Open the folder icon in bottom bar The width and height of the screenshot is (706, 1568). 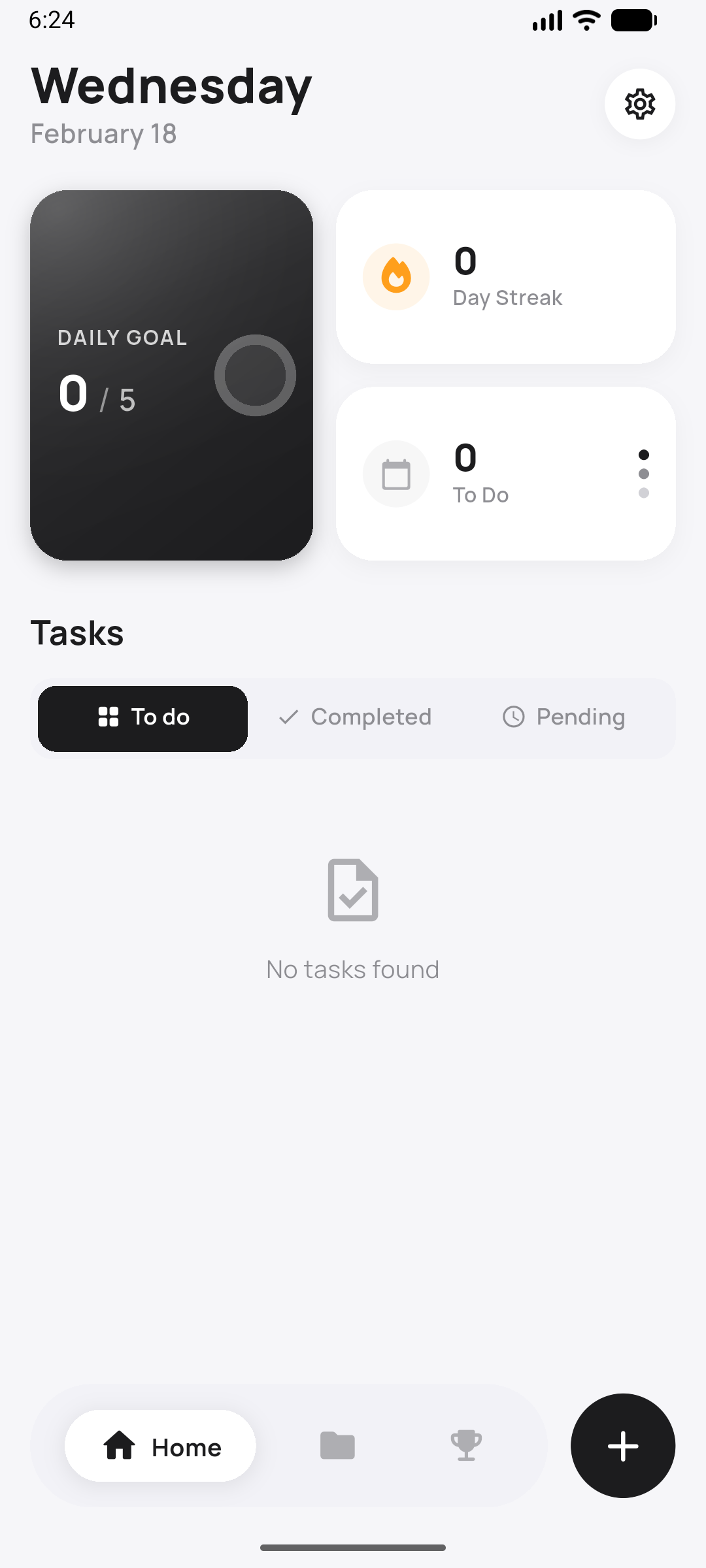pyautogui.click(x=337, y=1446)
